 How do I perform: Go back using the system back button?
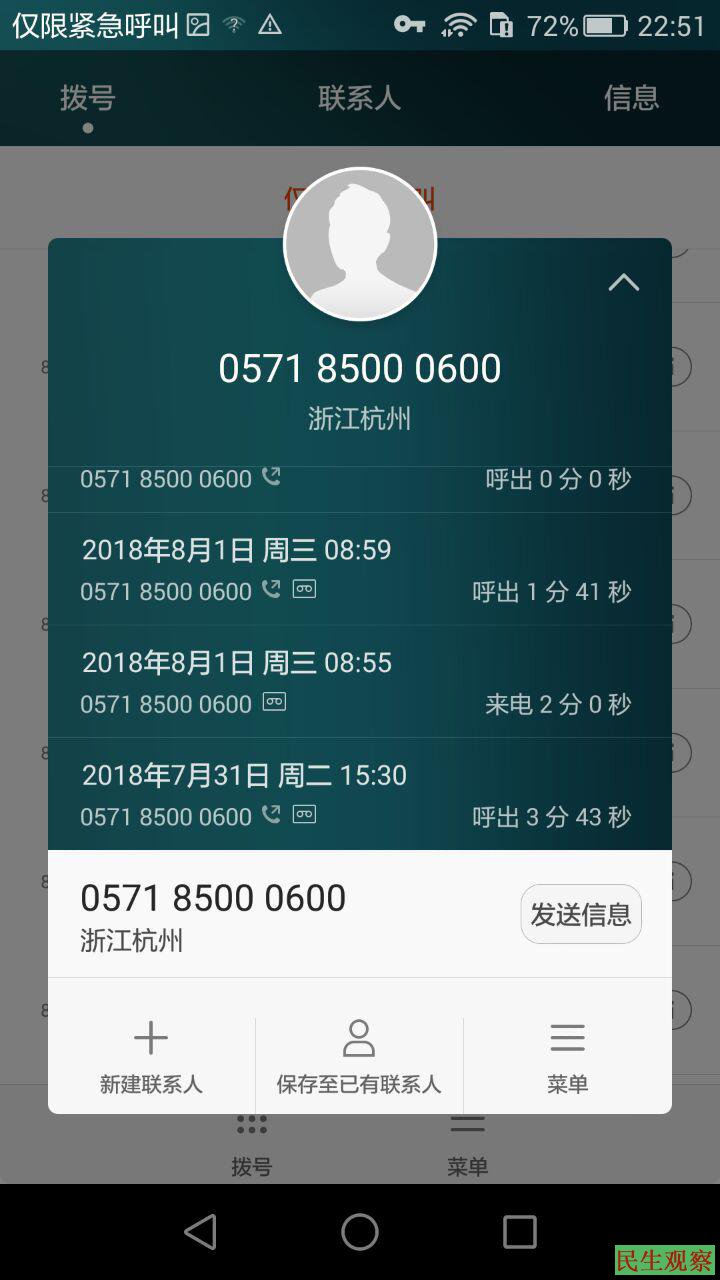pos(200,1232)
